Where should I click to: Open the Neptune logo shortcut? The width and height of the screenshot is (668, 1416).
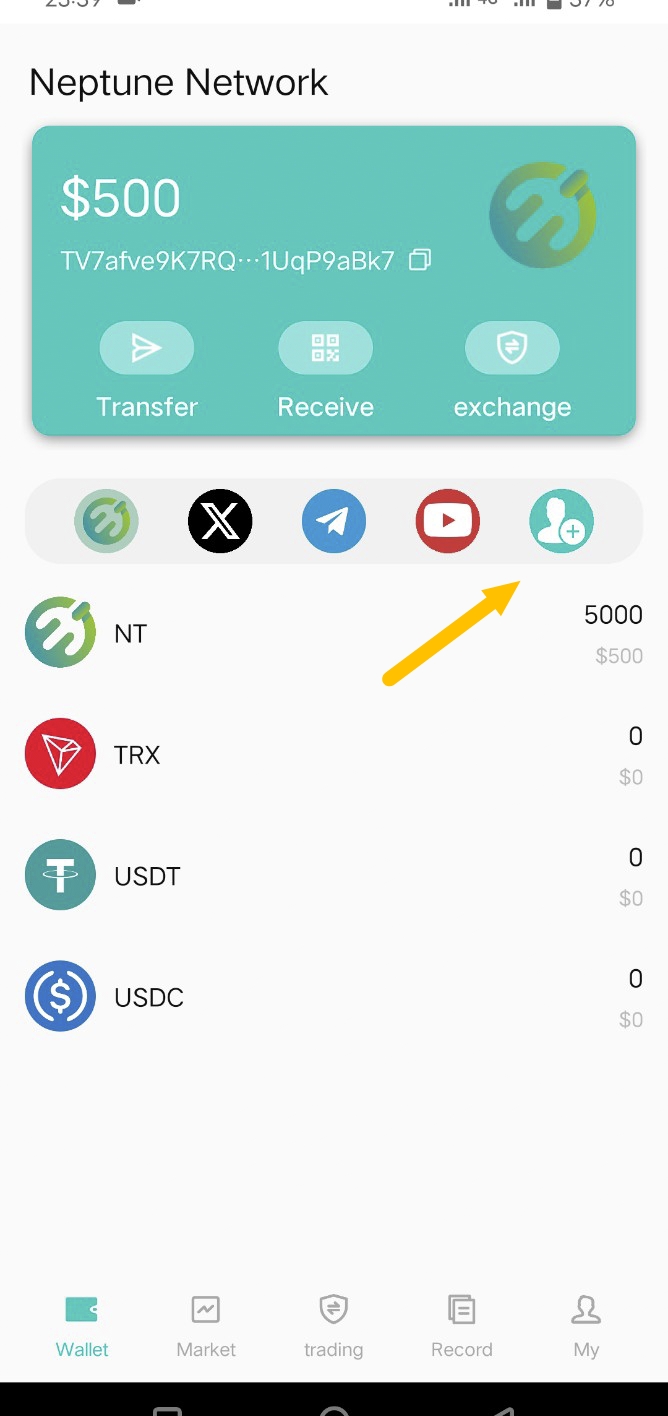pyautogui.click(x=106, y=521)
